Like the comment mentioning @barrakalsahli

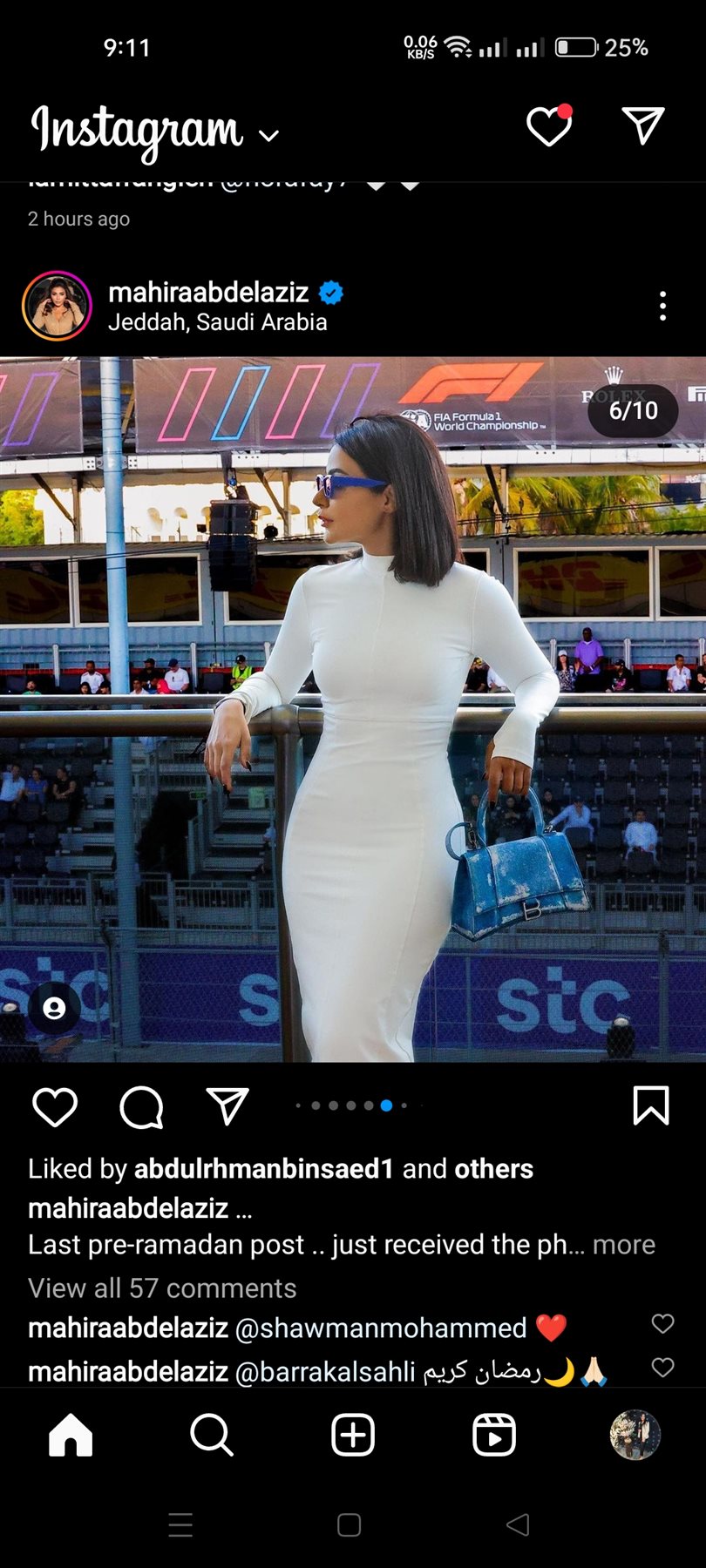point(662,1368)
